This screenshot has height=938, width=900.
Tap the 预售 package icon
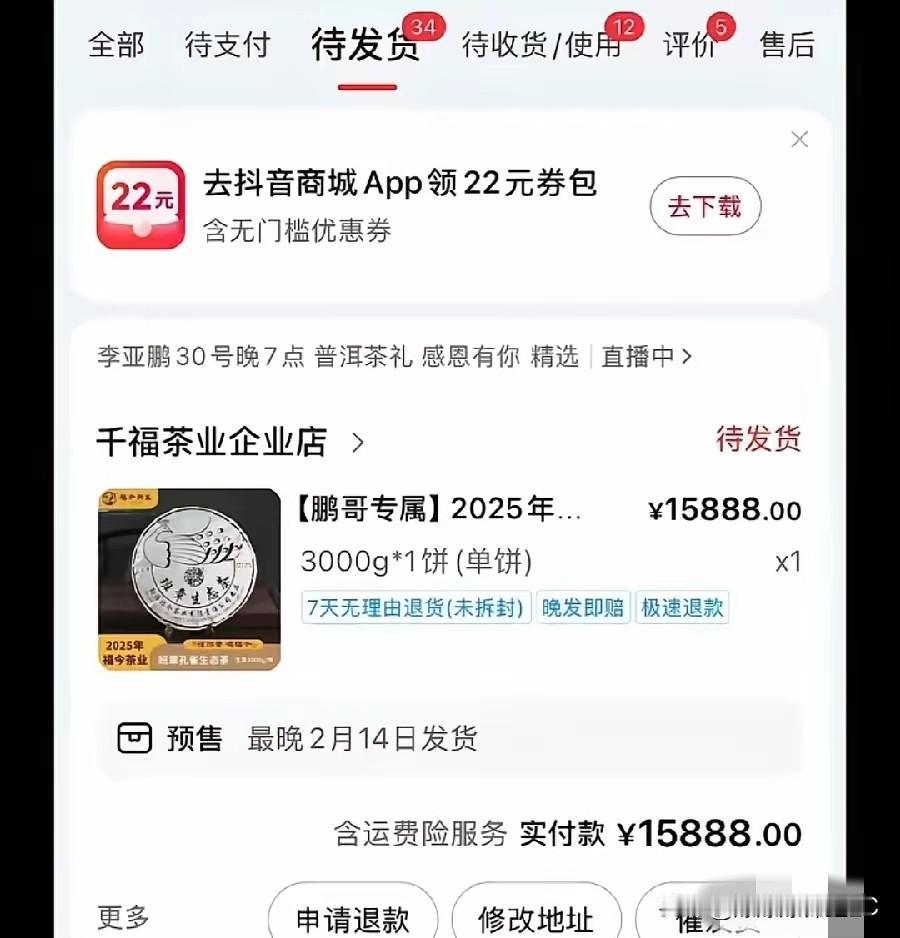click(x=133, y=738)
